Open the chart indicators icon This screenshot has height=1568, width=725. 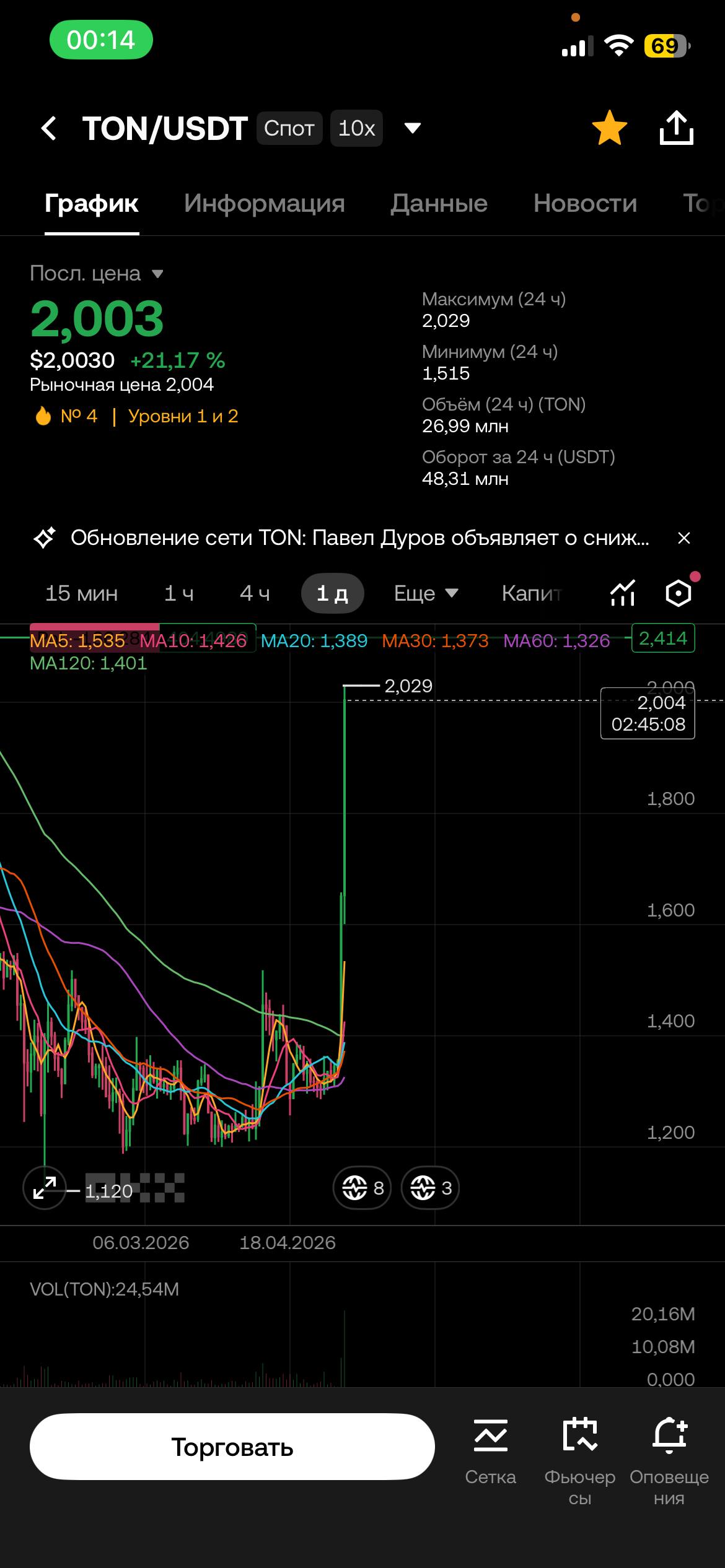tap(623, 593)
